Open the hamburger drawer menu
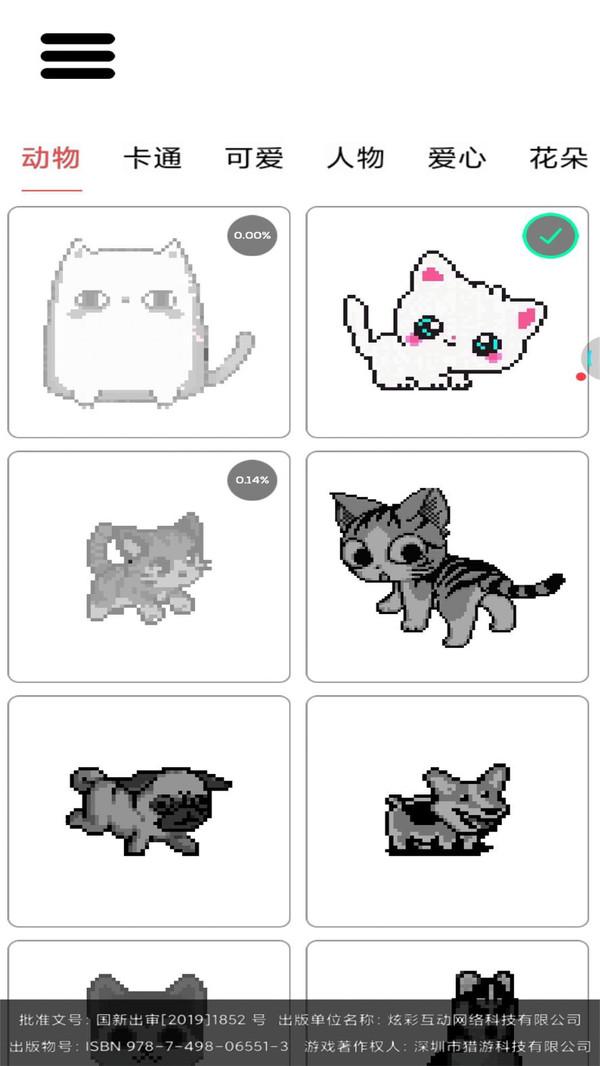The height and width of the screenshot is (1066, 600). point(78,56)
